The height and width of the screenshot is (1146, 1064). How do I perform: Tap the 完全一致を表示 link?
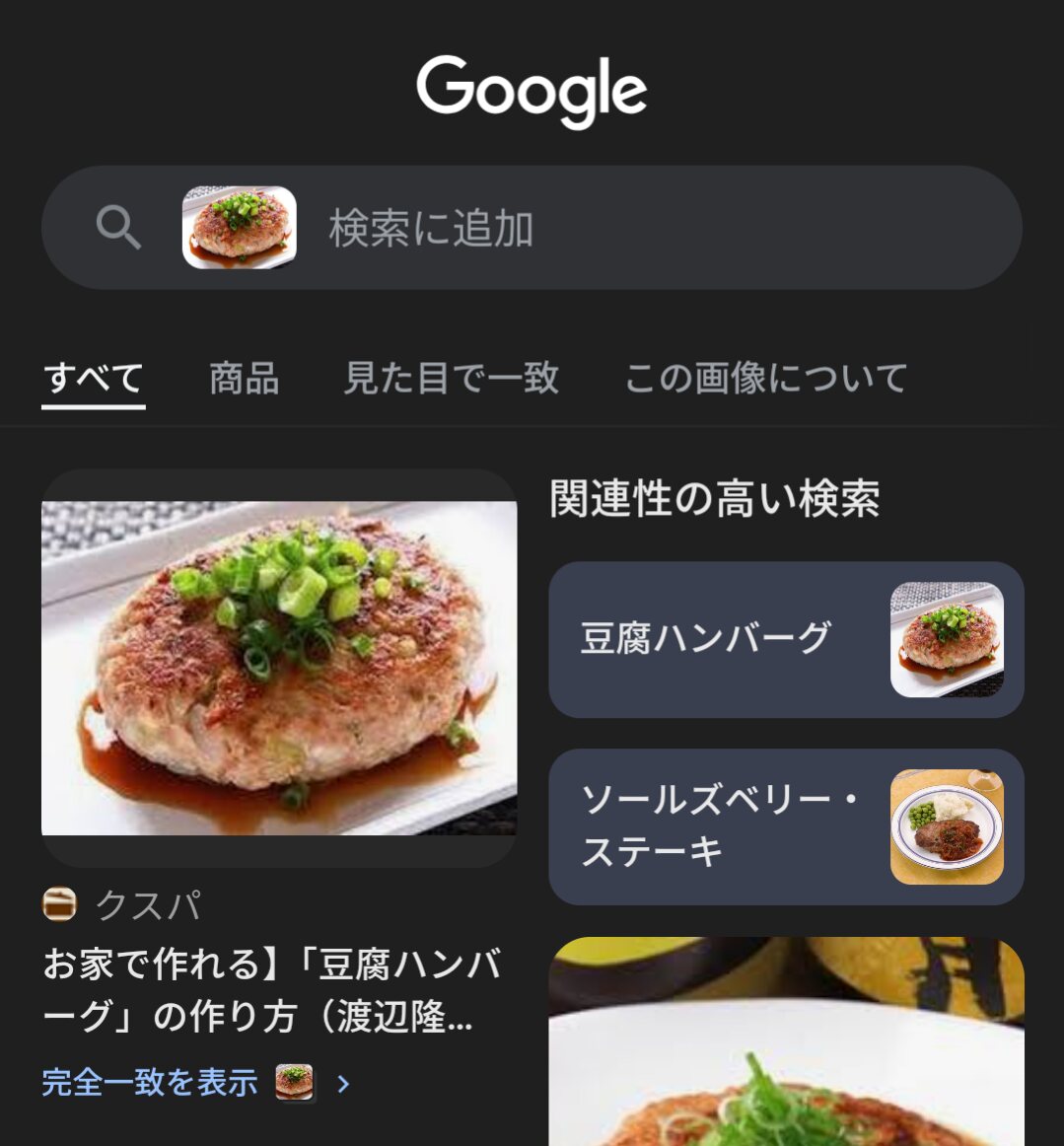[150, 1083]
